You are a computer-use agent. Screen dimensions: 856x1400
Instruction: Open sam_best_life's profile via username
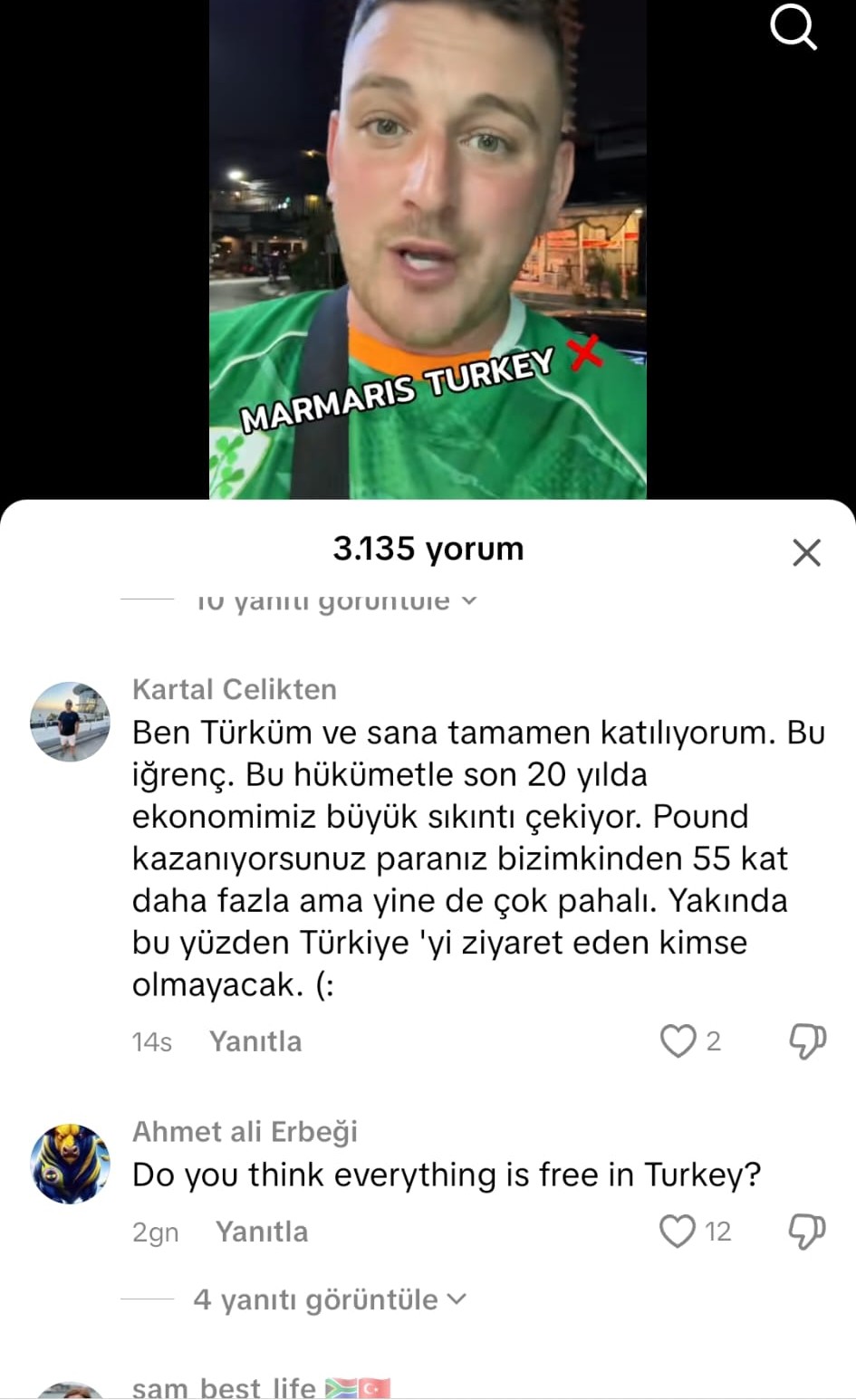click(x=224, y=1387)
